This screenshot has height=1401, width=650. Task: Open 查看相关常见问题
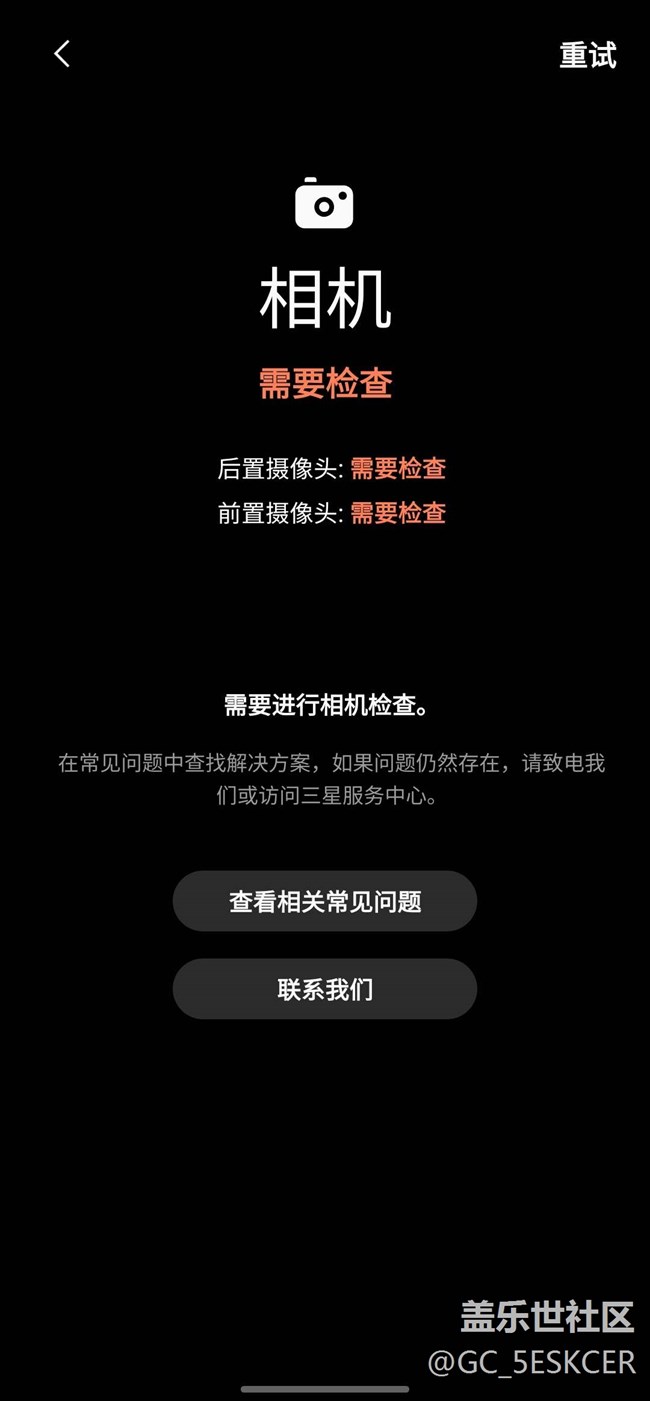(x=325, y=901)
